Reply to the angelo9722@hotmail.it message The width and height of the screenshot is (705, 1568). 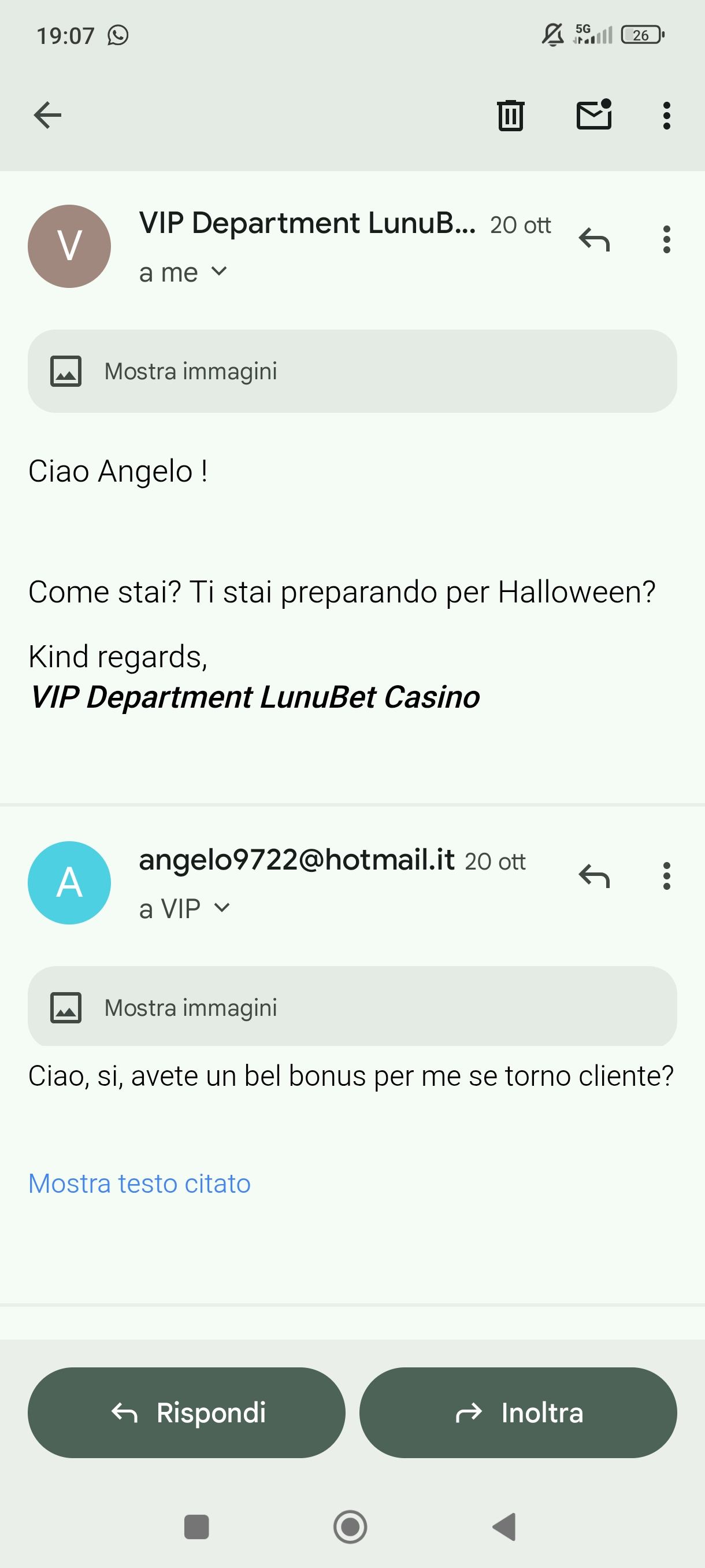click(x=593, y=877)
